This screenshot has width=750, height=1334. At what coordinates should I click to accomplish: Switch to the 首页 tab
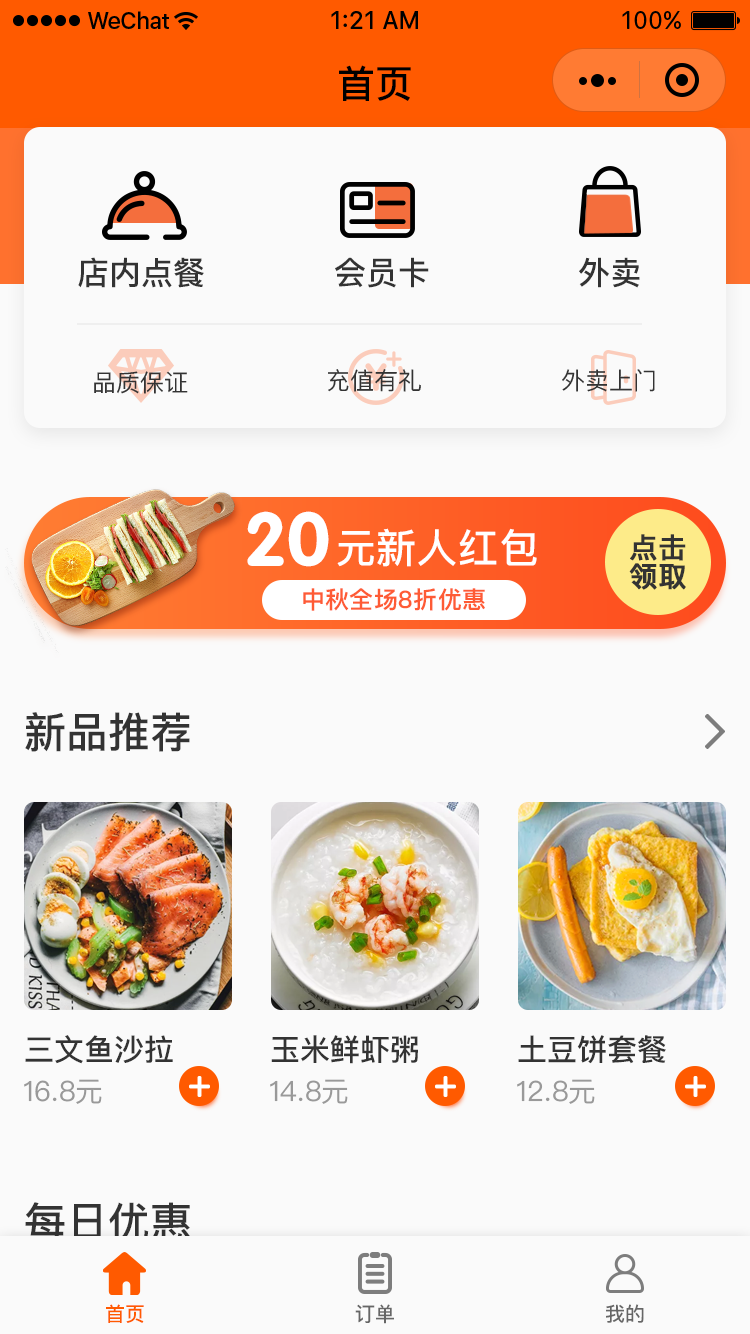125,1288
